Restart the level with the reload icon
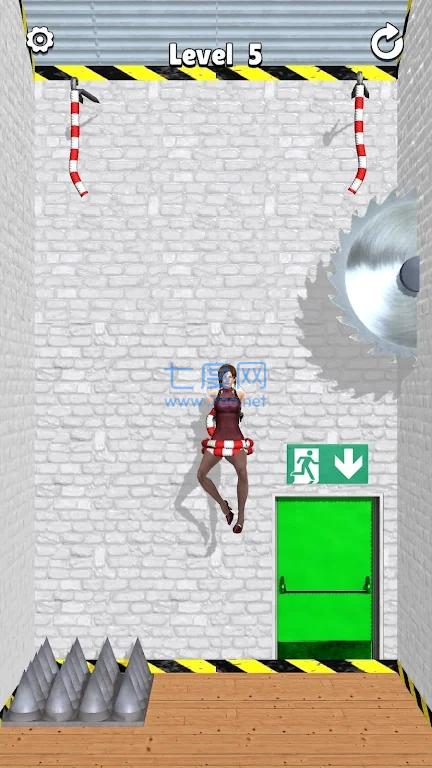Image resolution: width=432 pixels, height=768 pixels. (x=387, y=42)
